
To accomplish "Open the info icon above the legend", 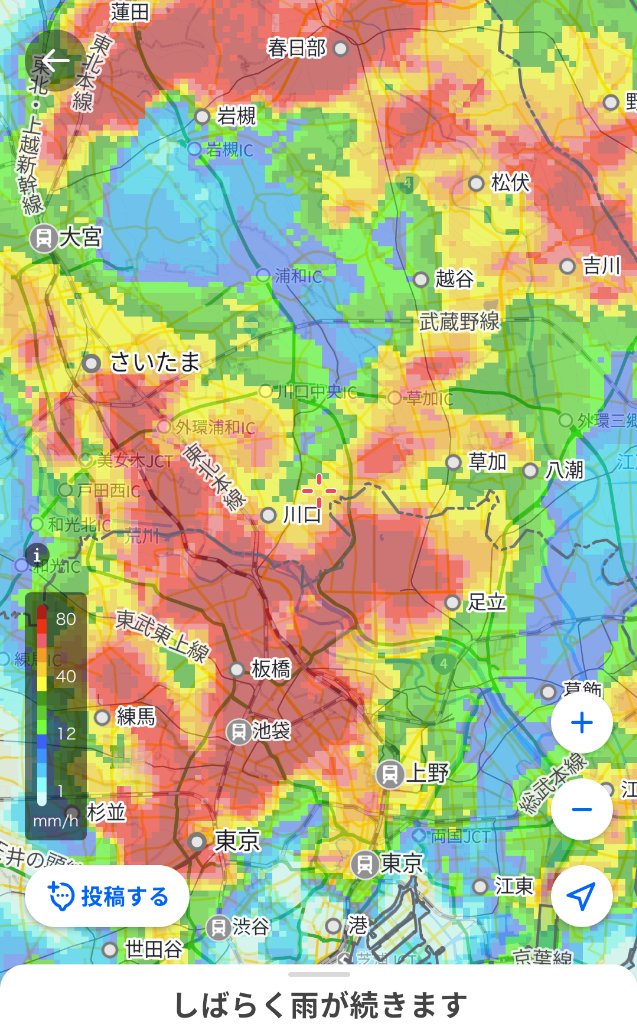I will pyautogui.click(x=37, y=555).
